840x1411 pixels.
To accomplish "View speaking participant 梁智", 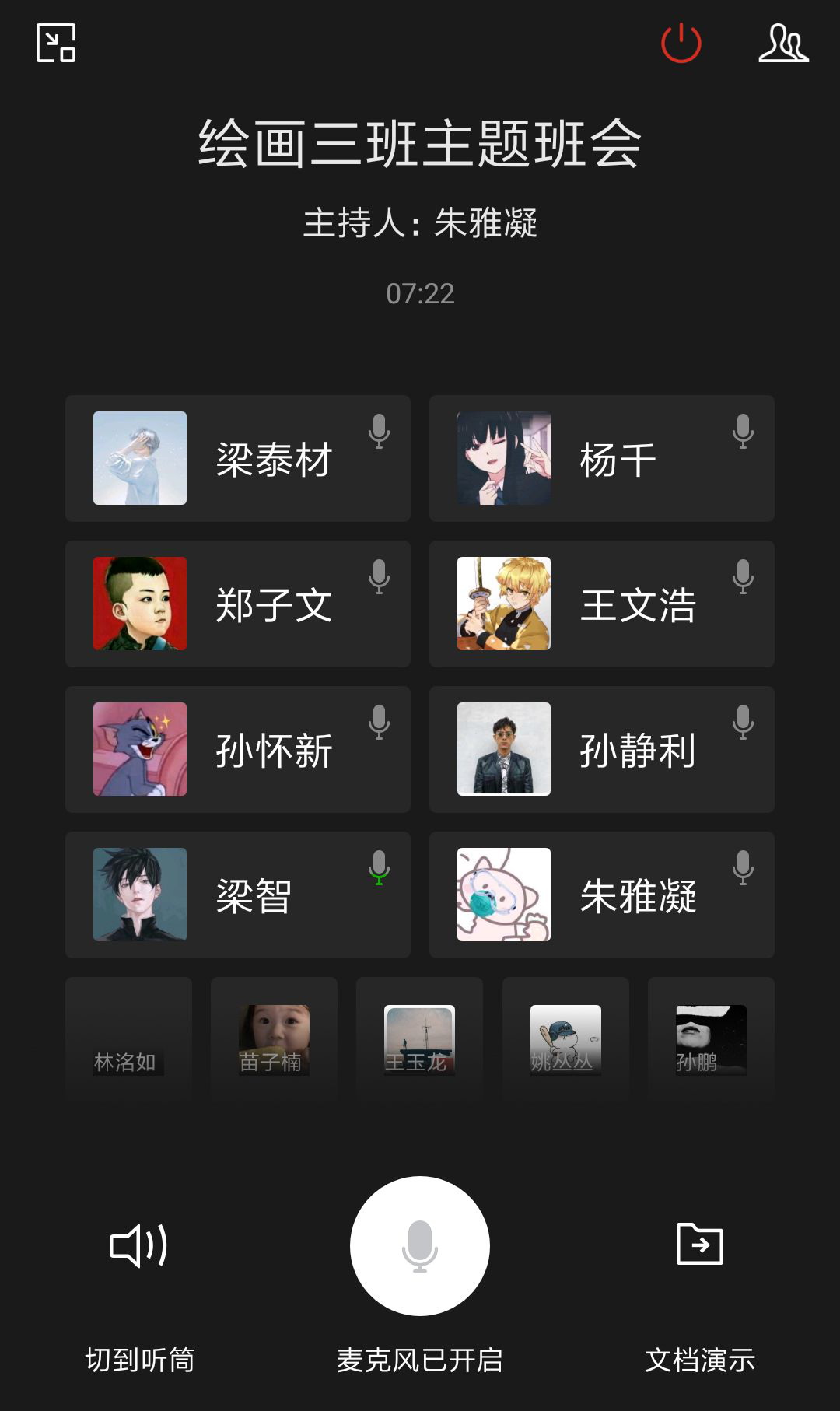I will click(237, 895).
